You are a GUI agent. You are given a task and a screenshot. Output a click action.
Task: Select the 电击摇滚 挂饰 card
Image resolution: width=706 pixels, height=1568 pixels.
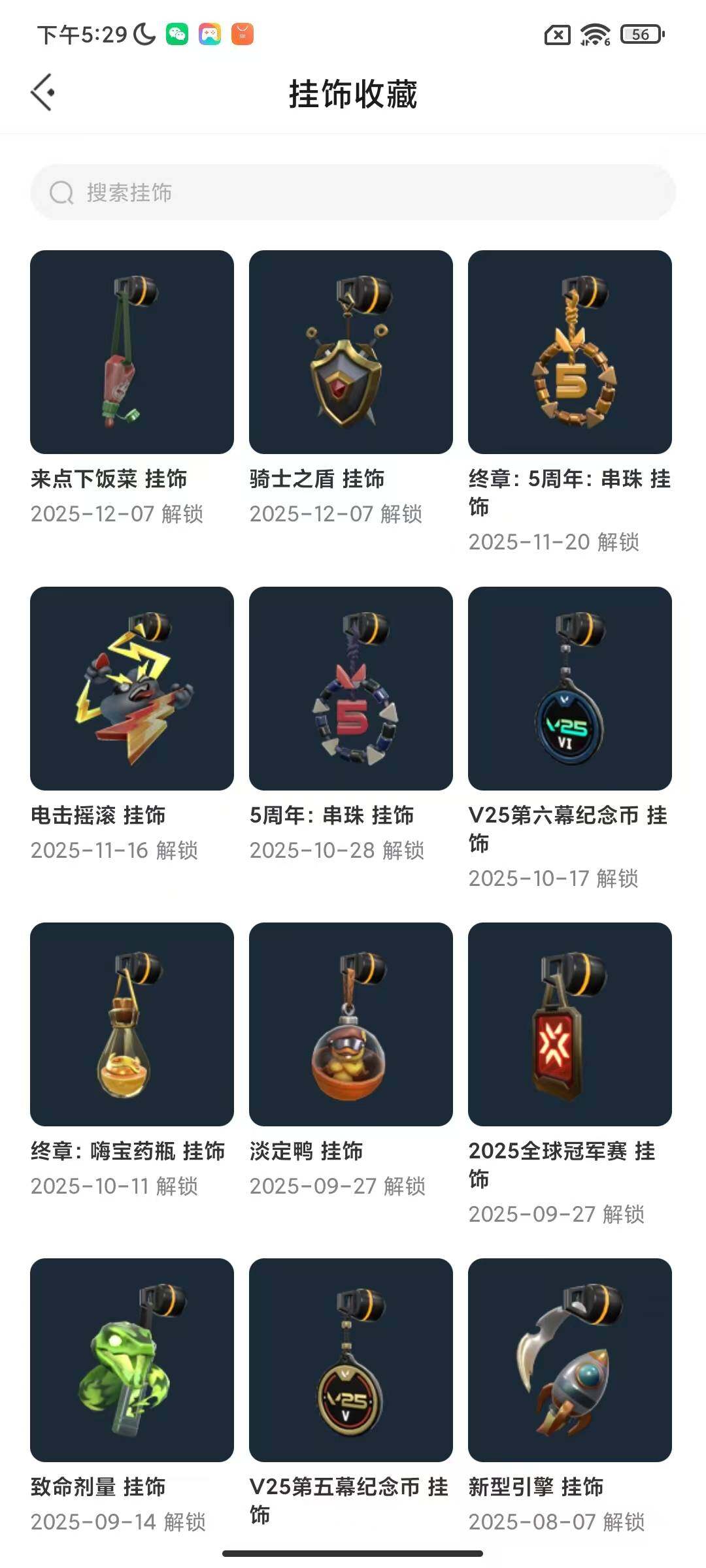[132, 689]
